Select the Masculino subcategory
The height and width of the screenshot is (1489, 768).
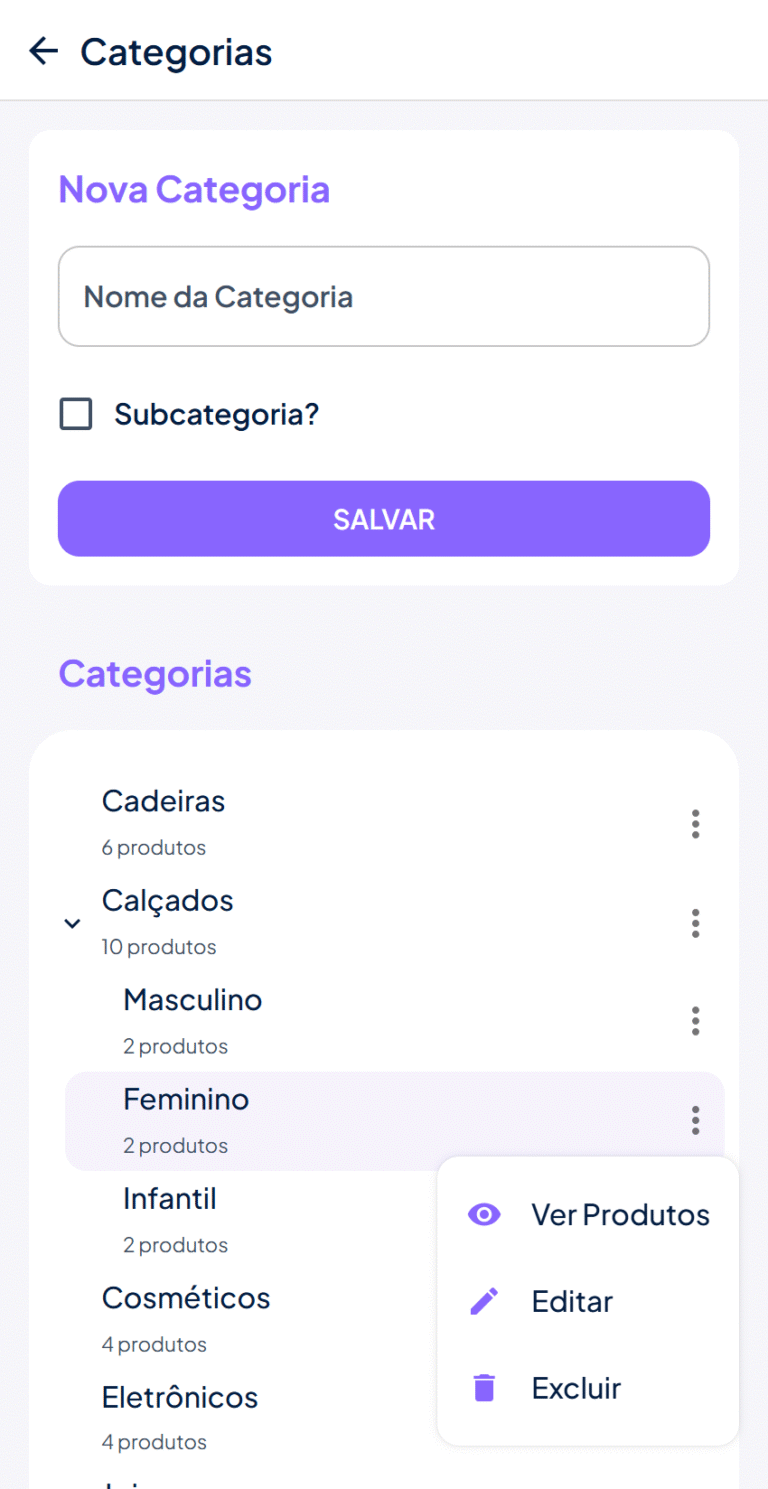point(193,1001)
